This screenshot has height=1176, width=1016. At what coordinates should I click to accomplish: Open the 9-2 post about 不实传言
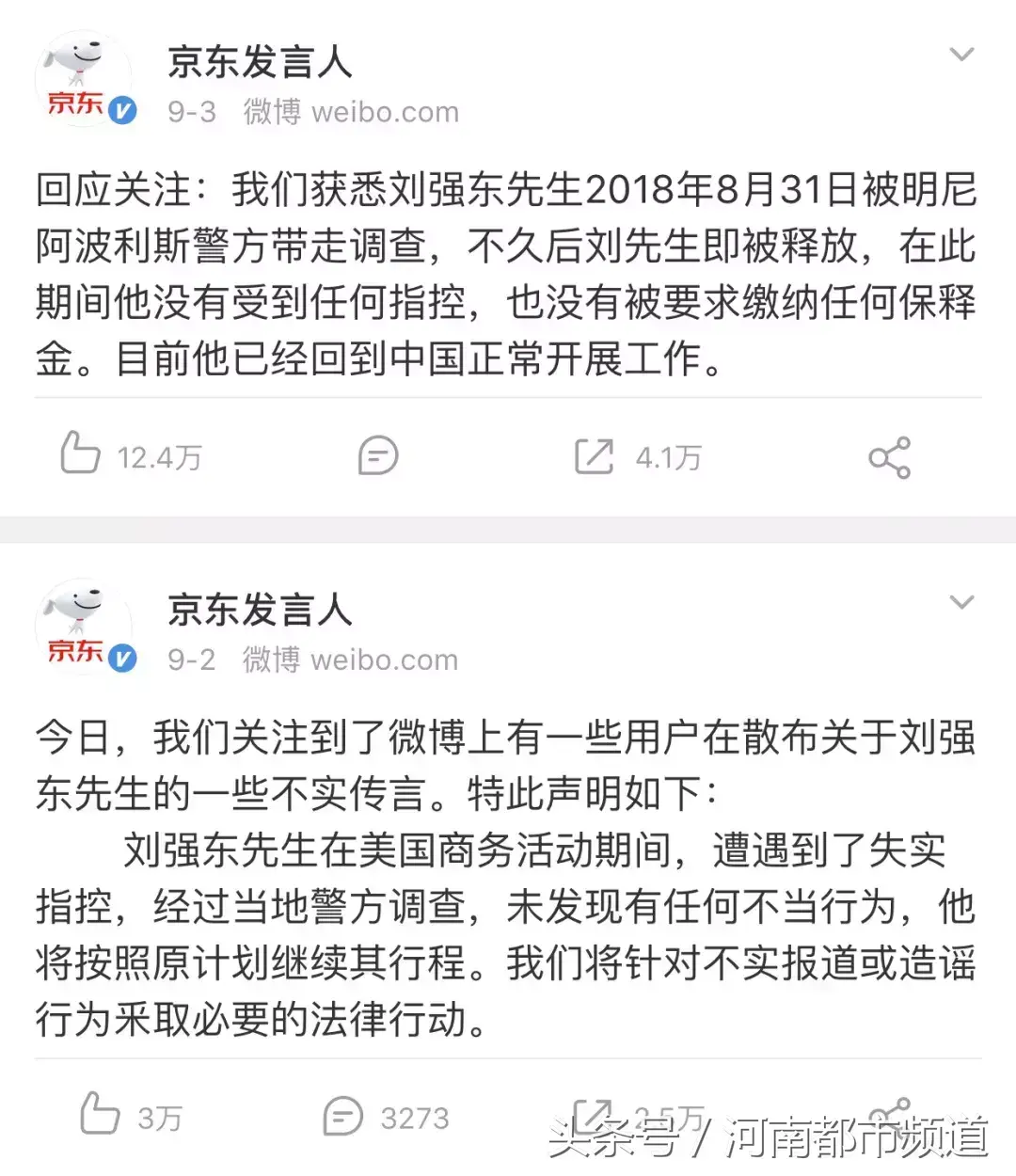click(x=506, y=877)
